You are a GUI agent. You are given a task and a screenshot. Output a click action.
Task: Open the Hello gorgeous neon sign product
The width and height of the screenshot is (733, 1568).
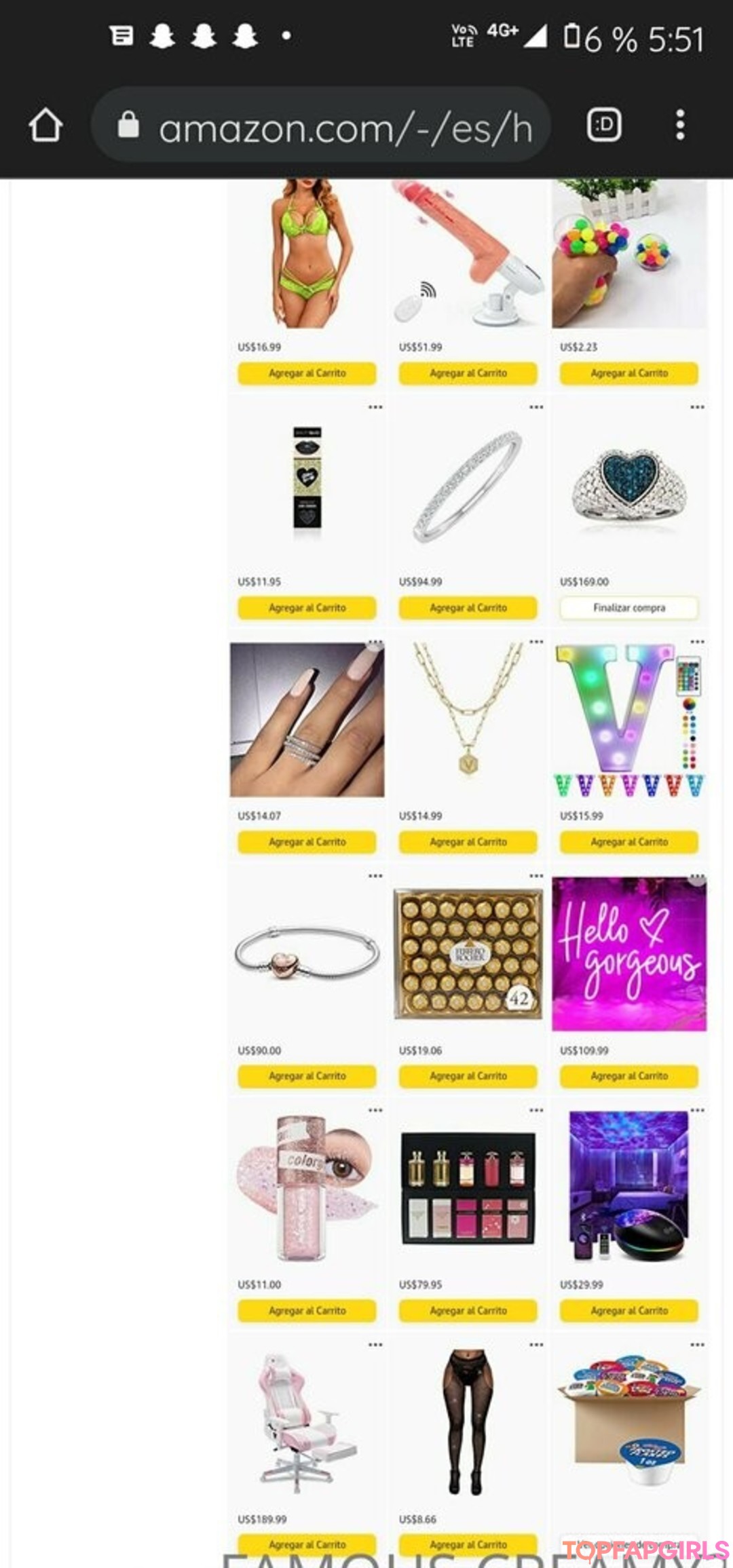[628, 955]
